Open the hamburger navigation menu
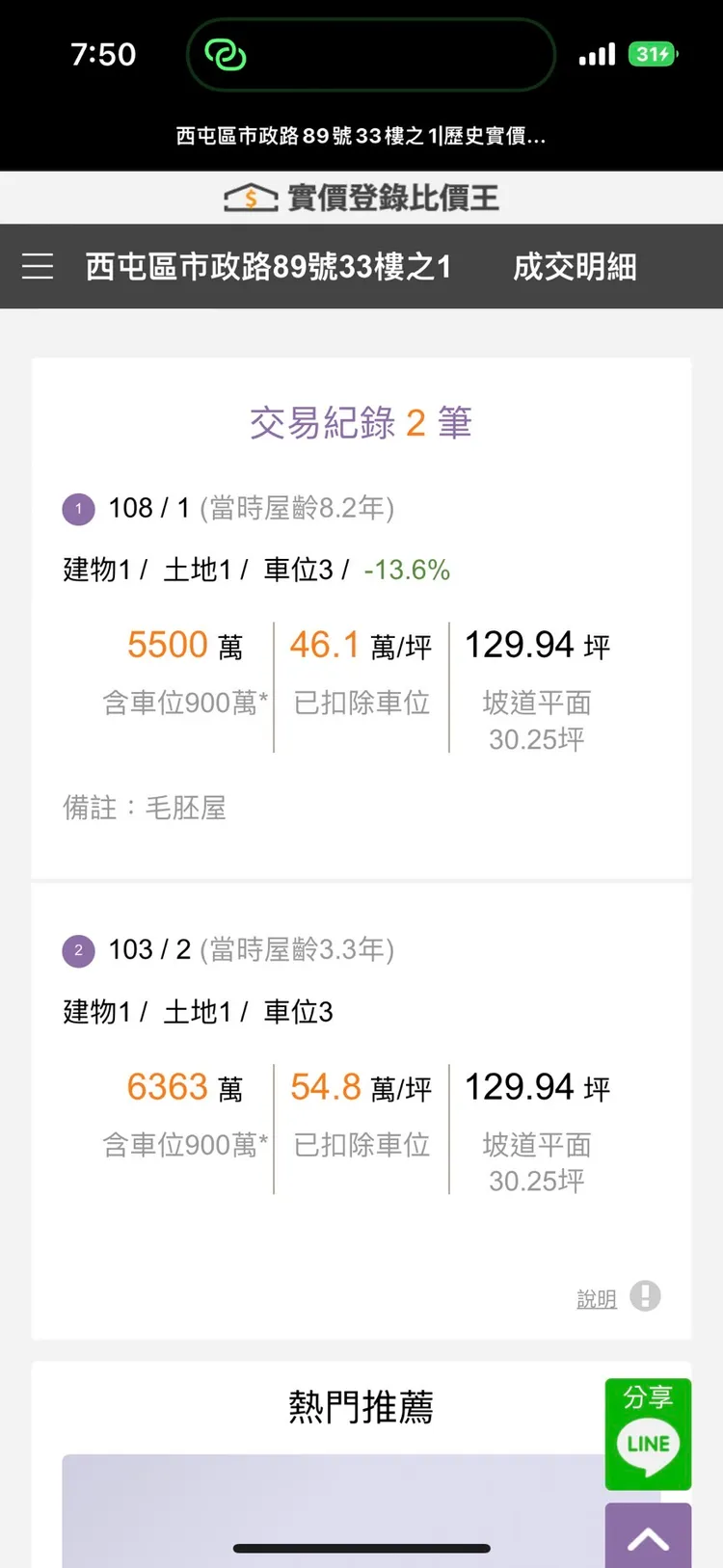The image size is (723, 1568). tap(37, 266)
